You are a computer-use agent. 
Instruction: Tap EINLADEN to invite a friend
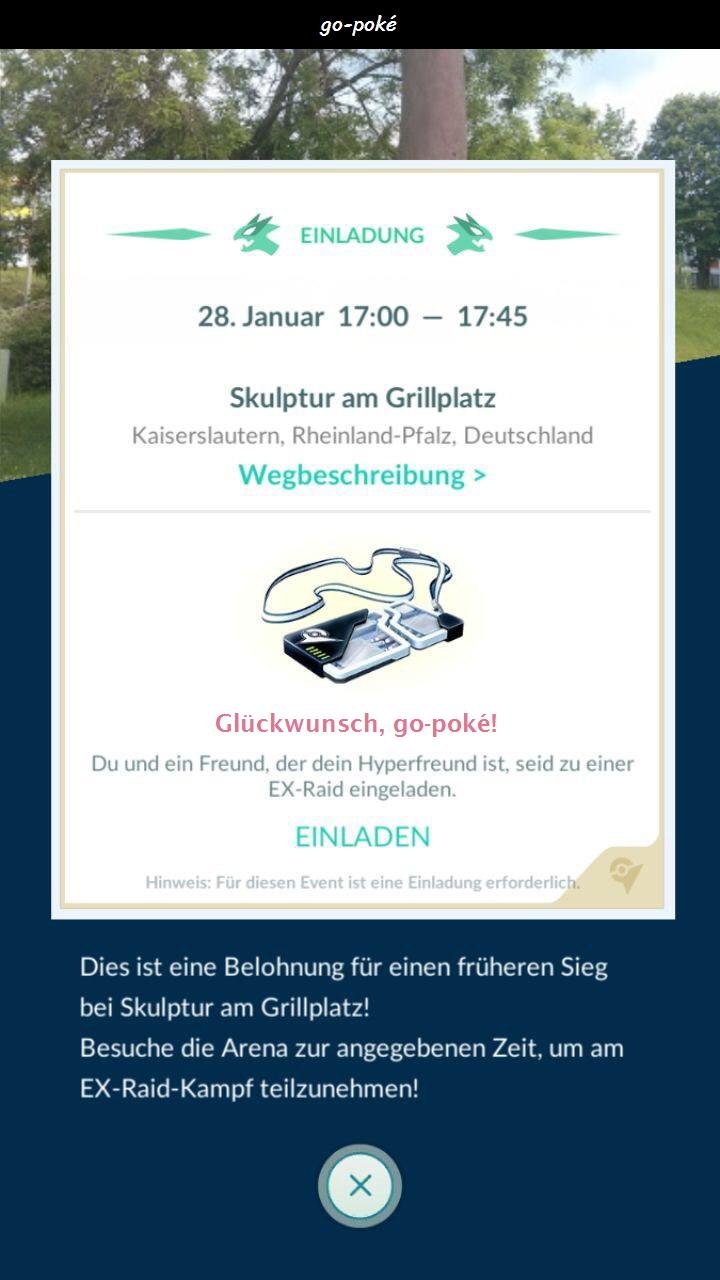362,837
